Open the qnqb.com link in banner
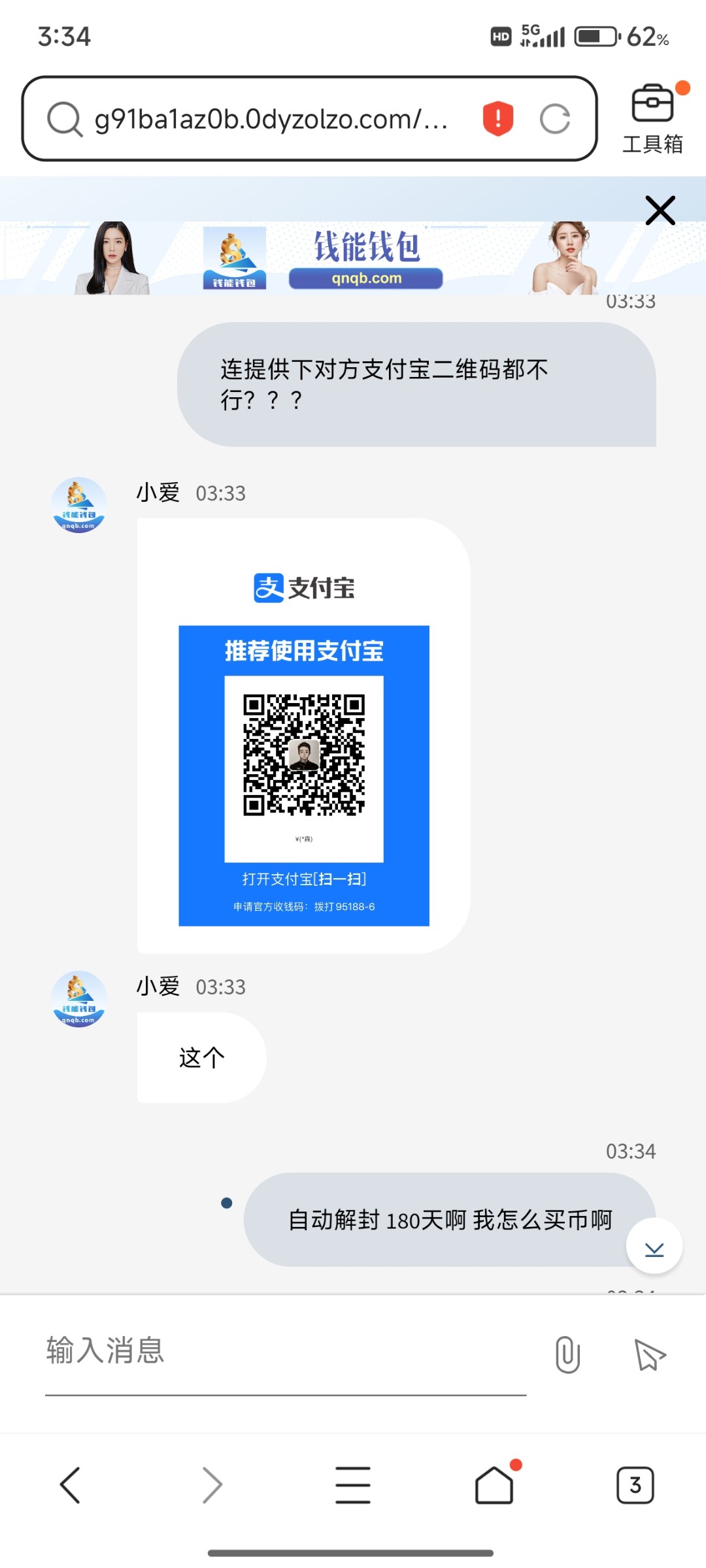Image resolution: width=706 pixels, height=1568 pixels. (x=366, y=278)
